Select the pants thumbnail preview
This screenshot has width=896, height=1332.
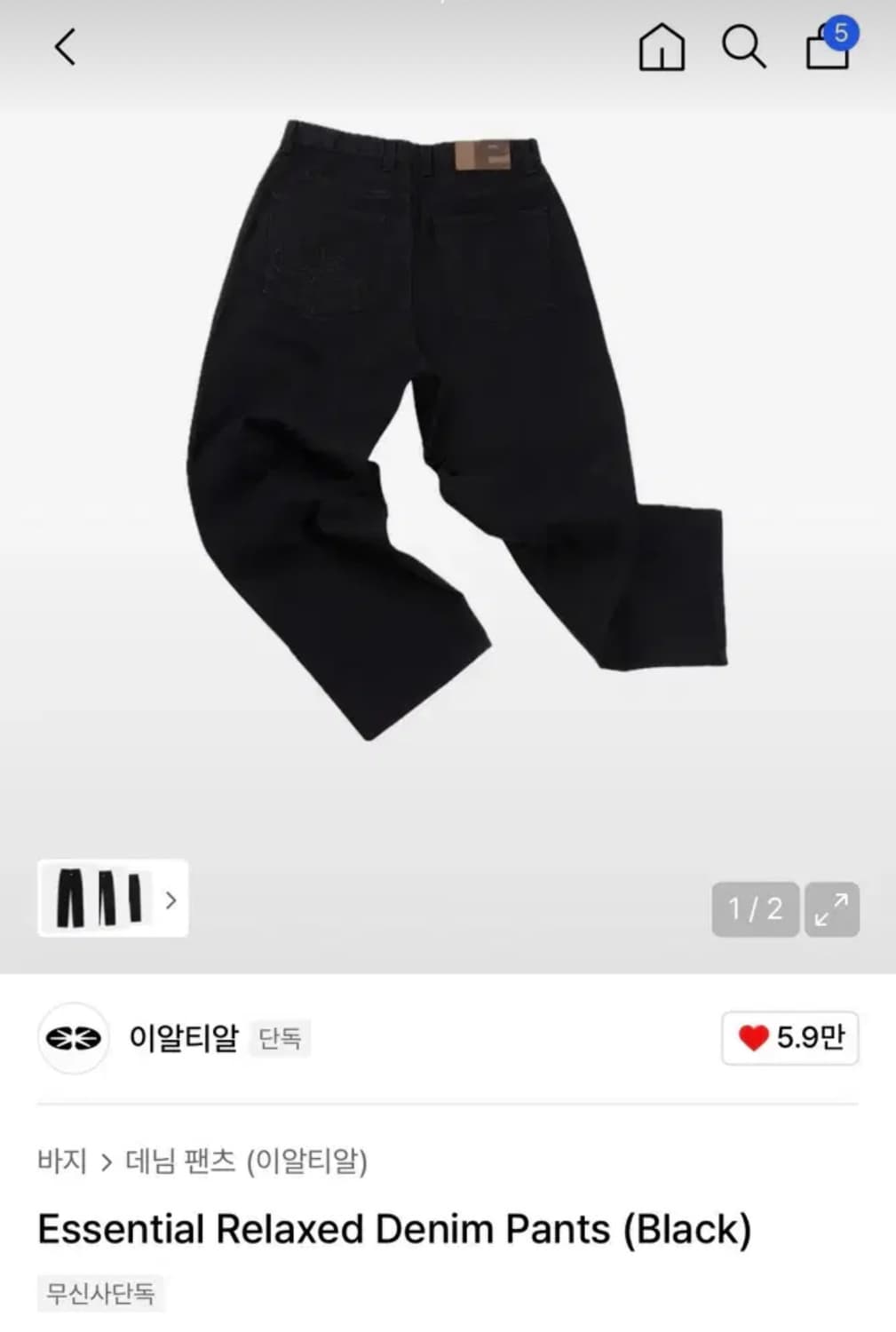coord(100,900)
